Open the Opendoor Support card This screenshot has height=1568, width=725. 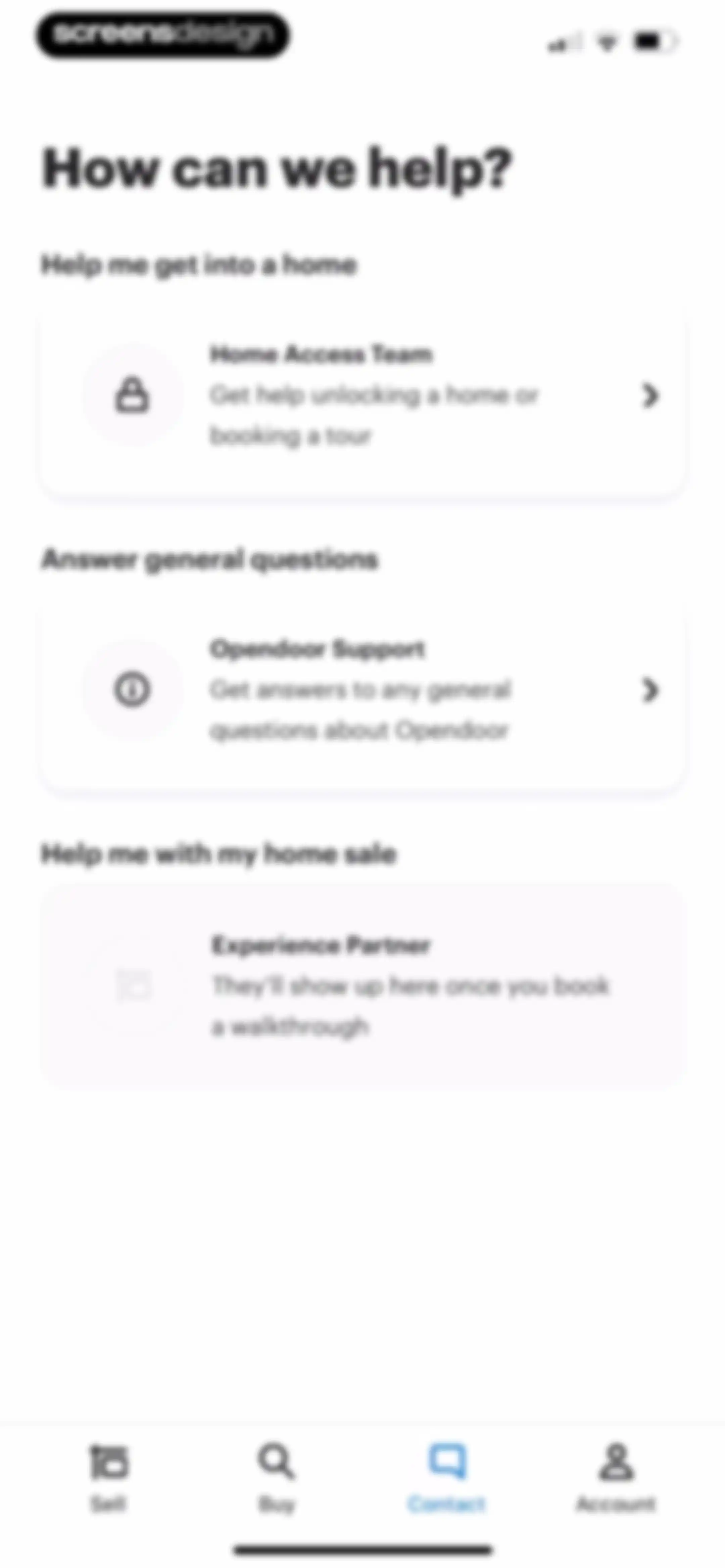(363, 690)
